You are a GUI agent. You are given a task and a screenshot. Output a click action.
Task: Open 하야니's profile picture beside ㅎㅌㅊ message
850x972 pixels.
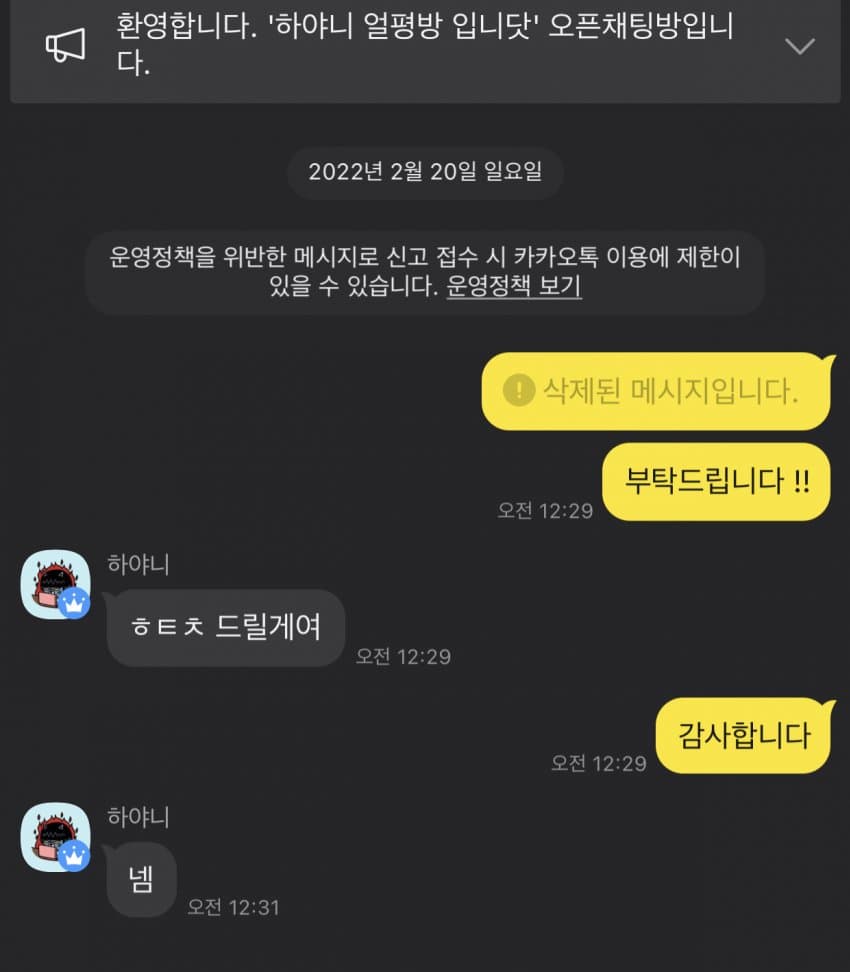55,584
